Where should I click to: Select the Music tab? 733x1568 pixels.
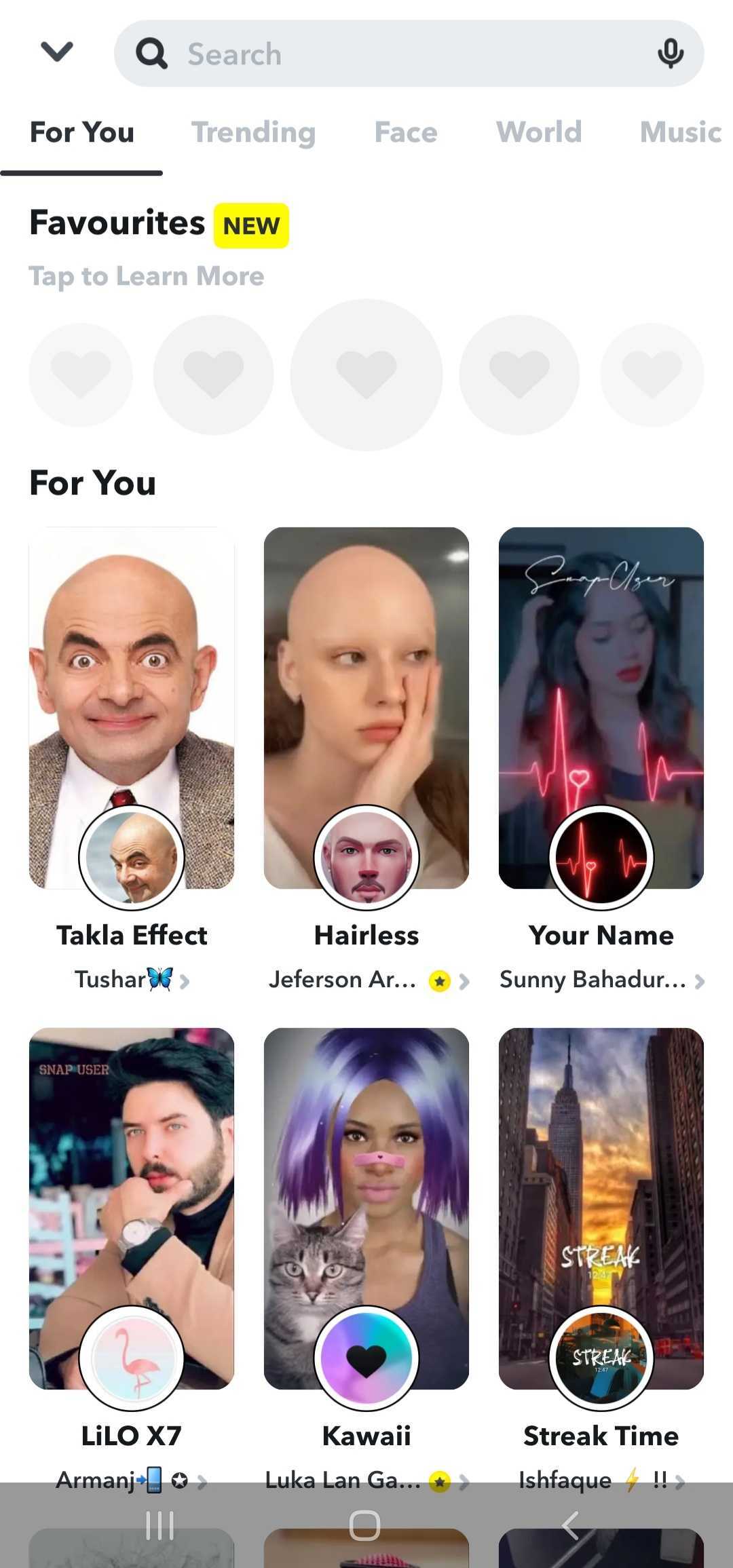pos(681,132)
